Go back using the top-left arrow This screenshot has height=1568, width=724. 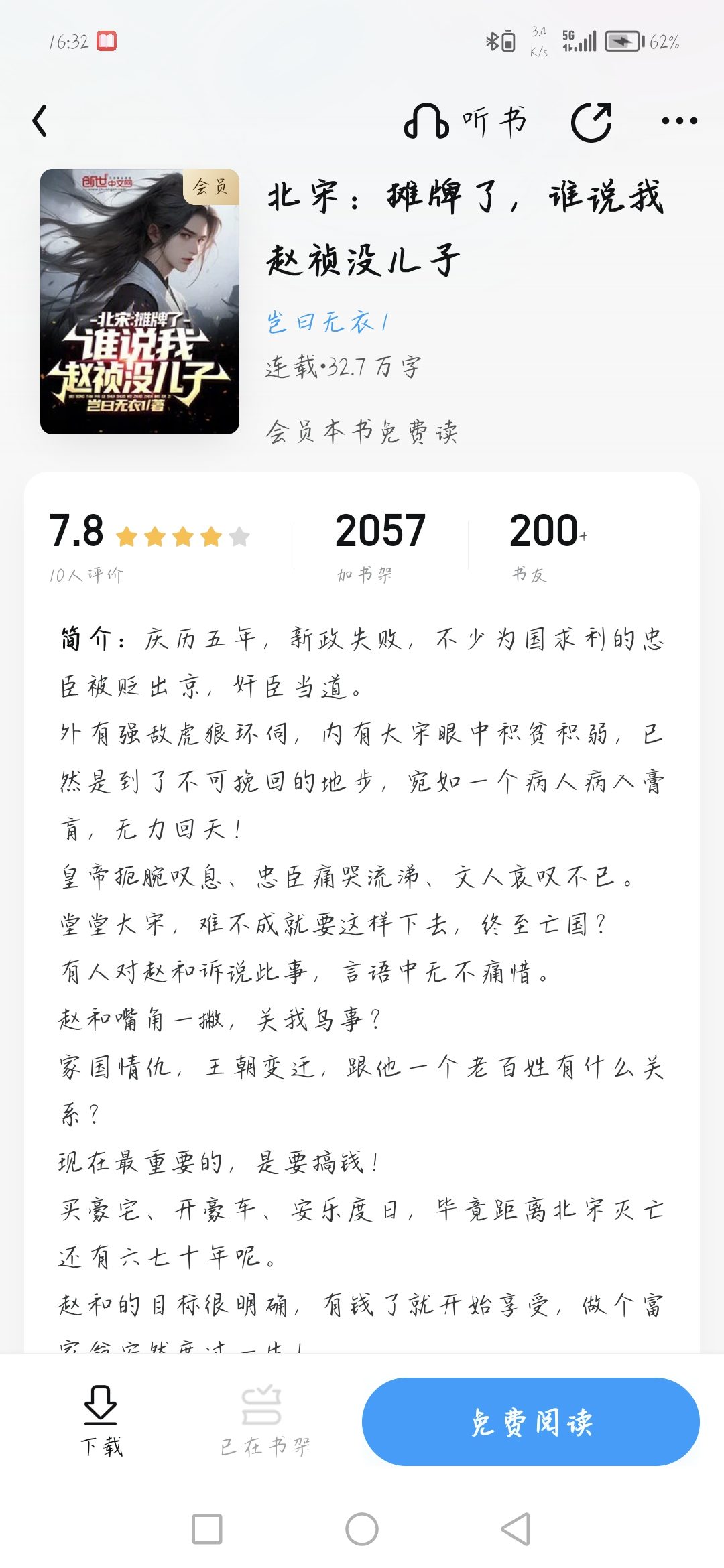[x=40, y=121]
